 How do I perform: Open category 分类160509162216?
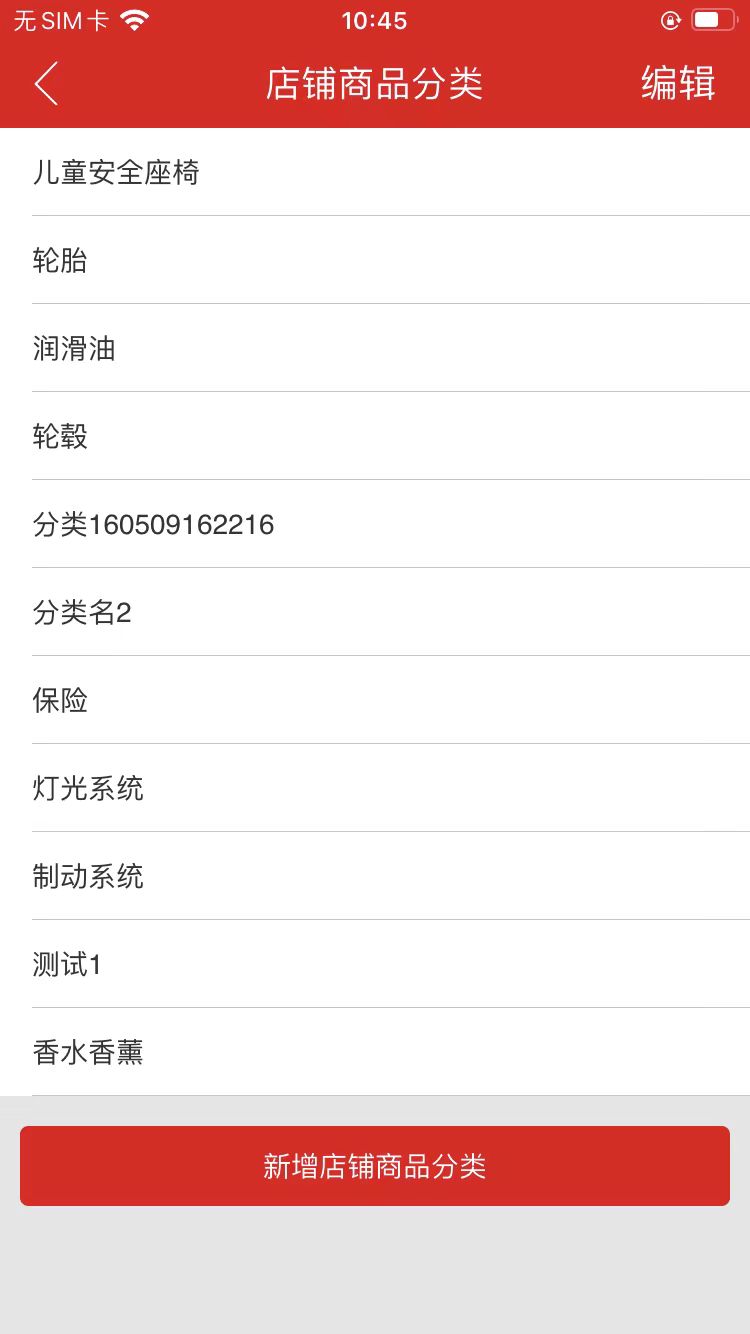click(x=153, y=524)
